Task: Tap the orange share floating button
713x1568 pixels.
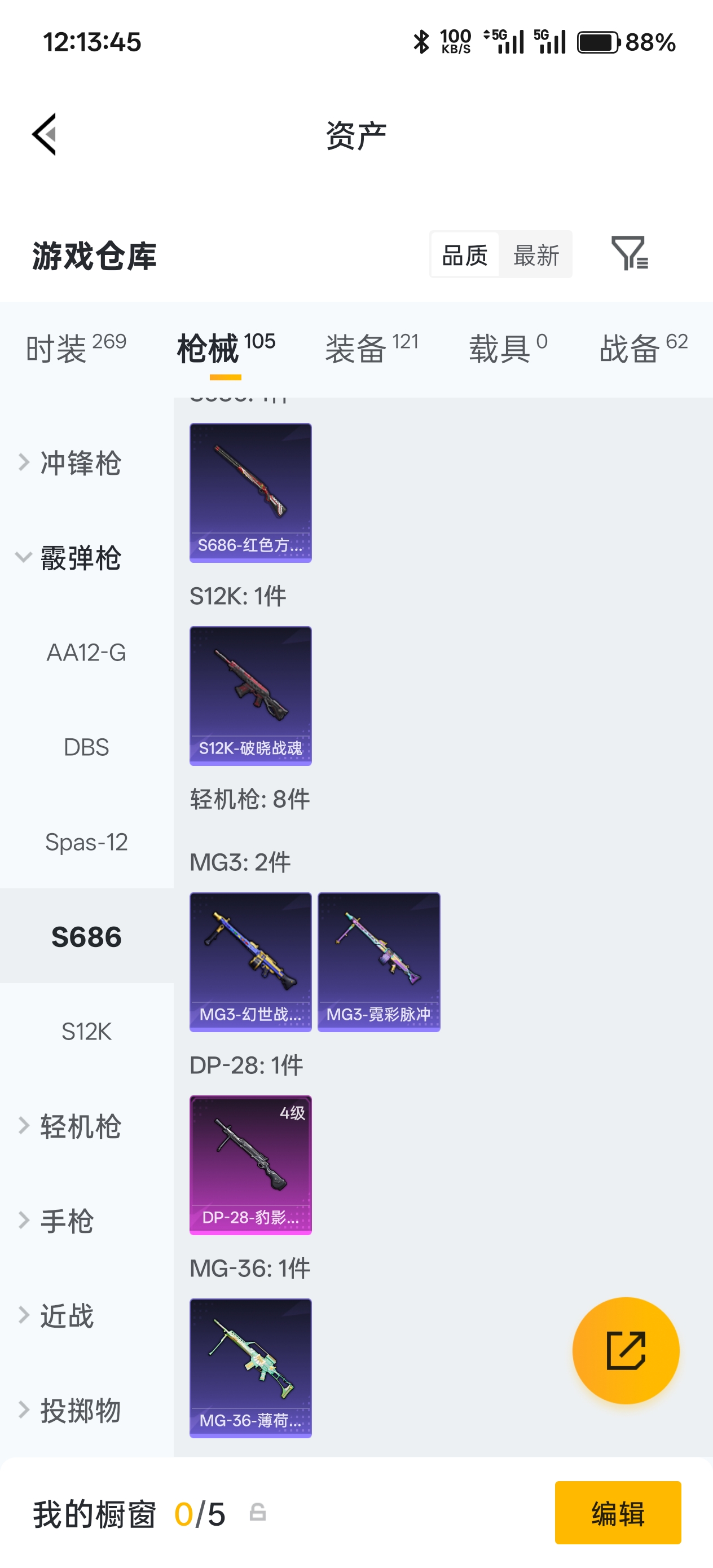Action: (626, 1350)
